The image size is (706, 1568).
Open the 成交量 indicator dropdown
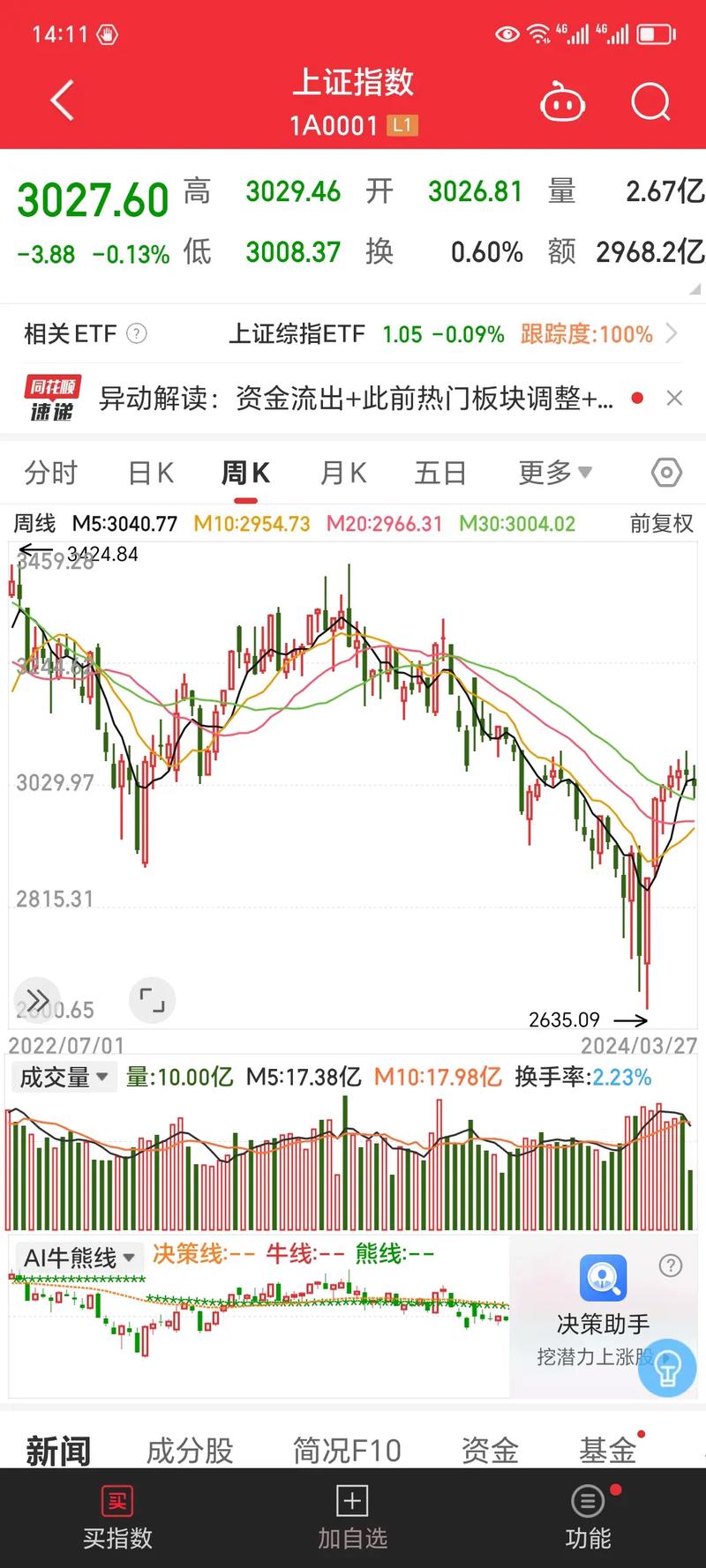[64, 1077]
